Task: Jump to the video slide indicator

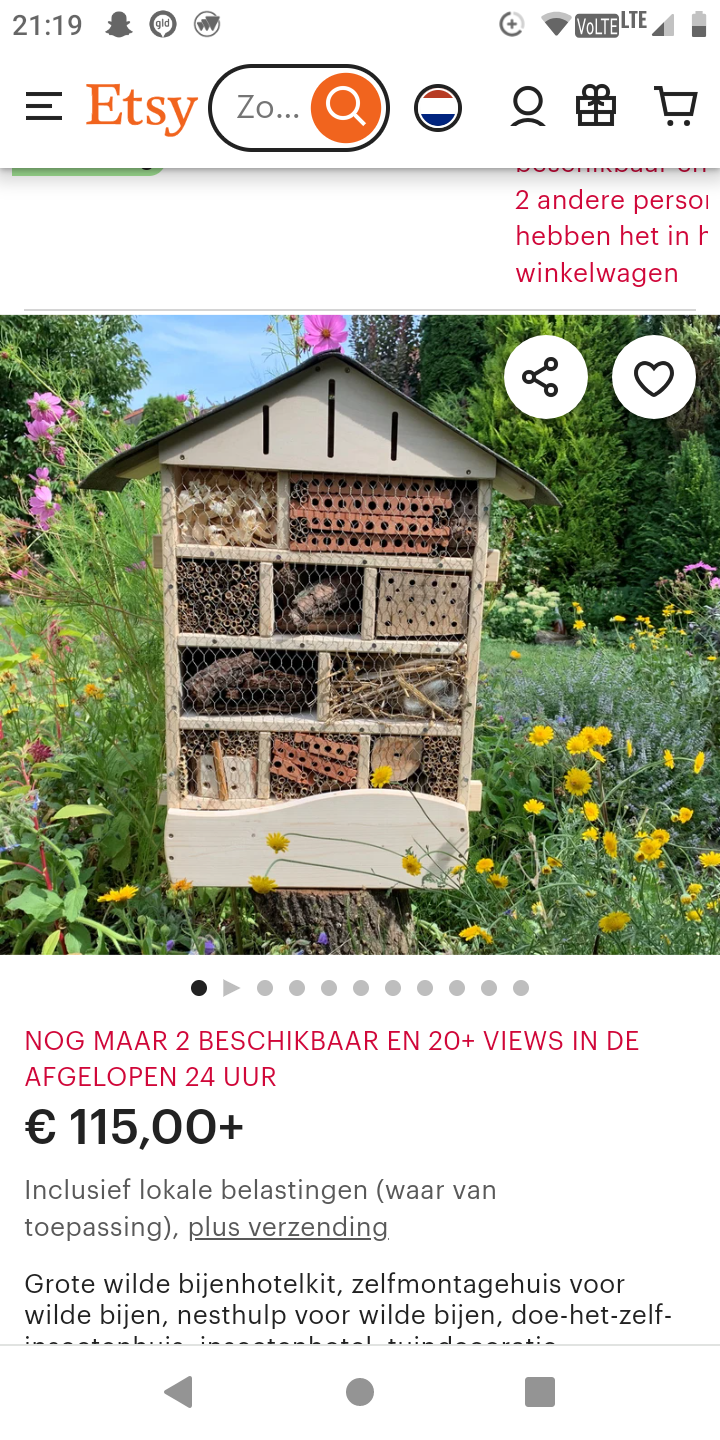Action: 231,988
